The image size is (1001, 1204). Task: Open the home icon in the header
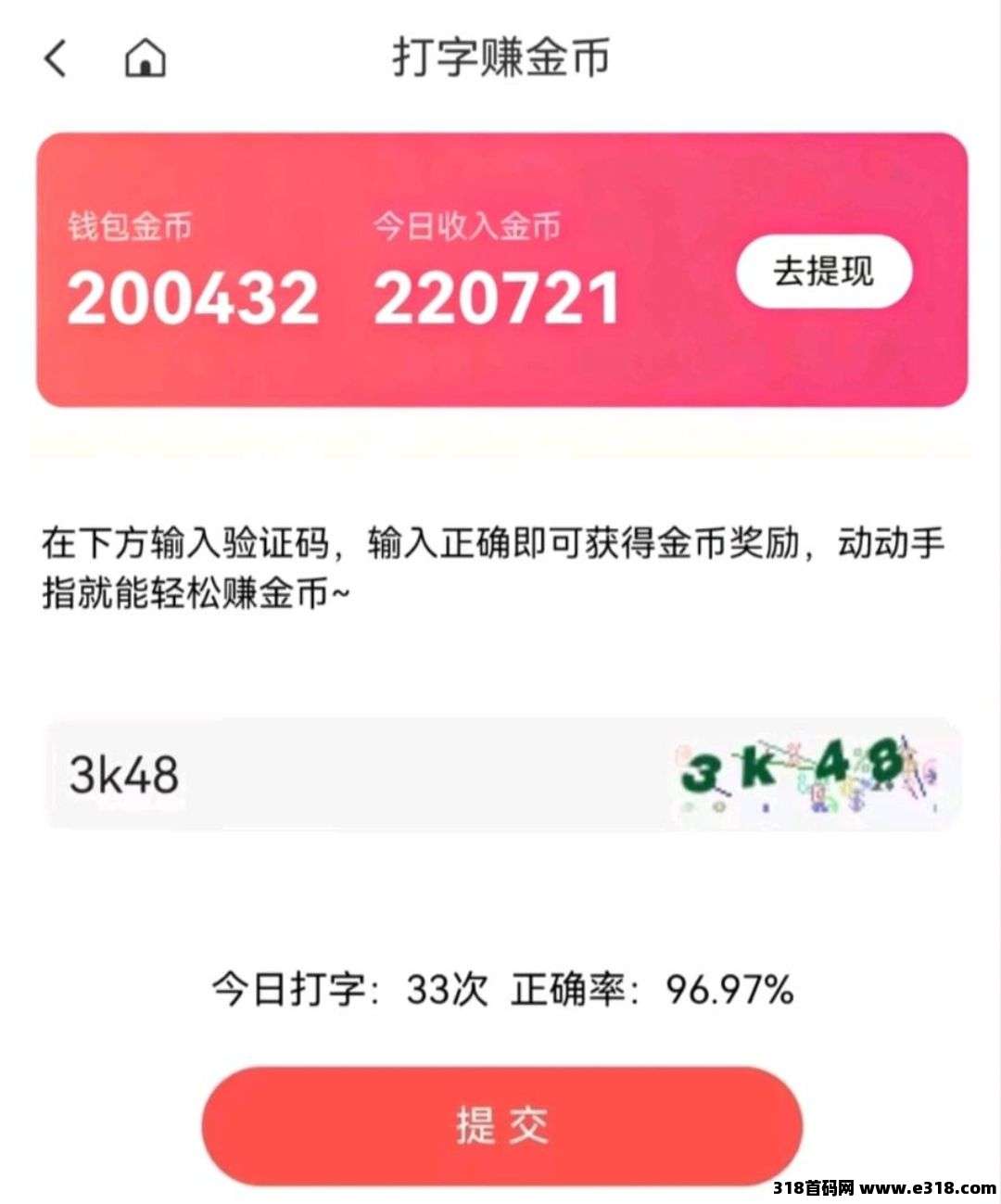point(146,58)
